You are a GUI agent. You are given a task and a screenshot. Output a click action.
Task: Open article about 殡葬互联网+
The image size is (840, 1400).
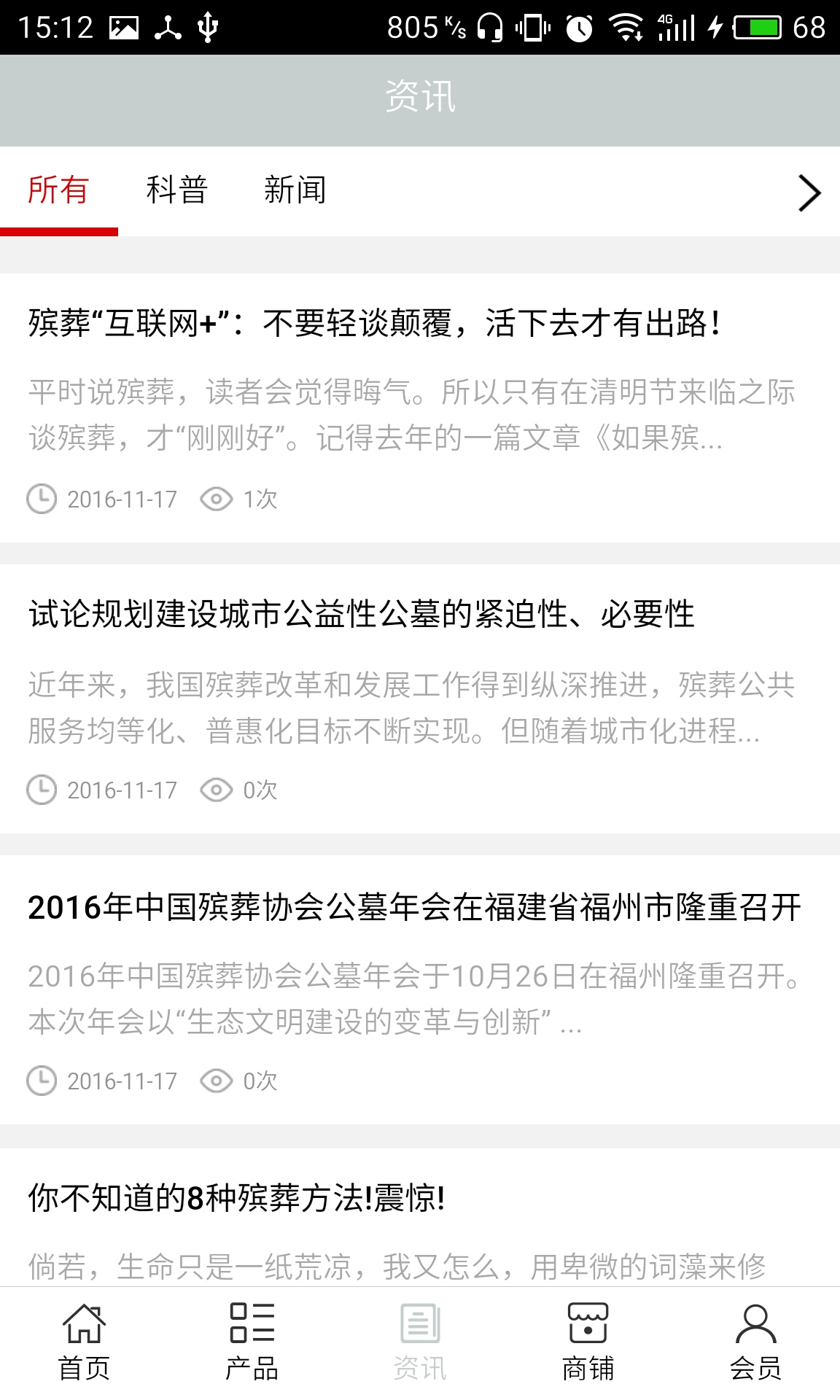click(375, 321)
